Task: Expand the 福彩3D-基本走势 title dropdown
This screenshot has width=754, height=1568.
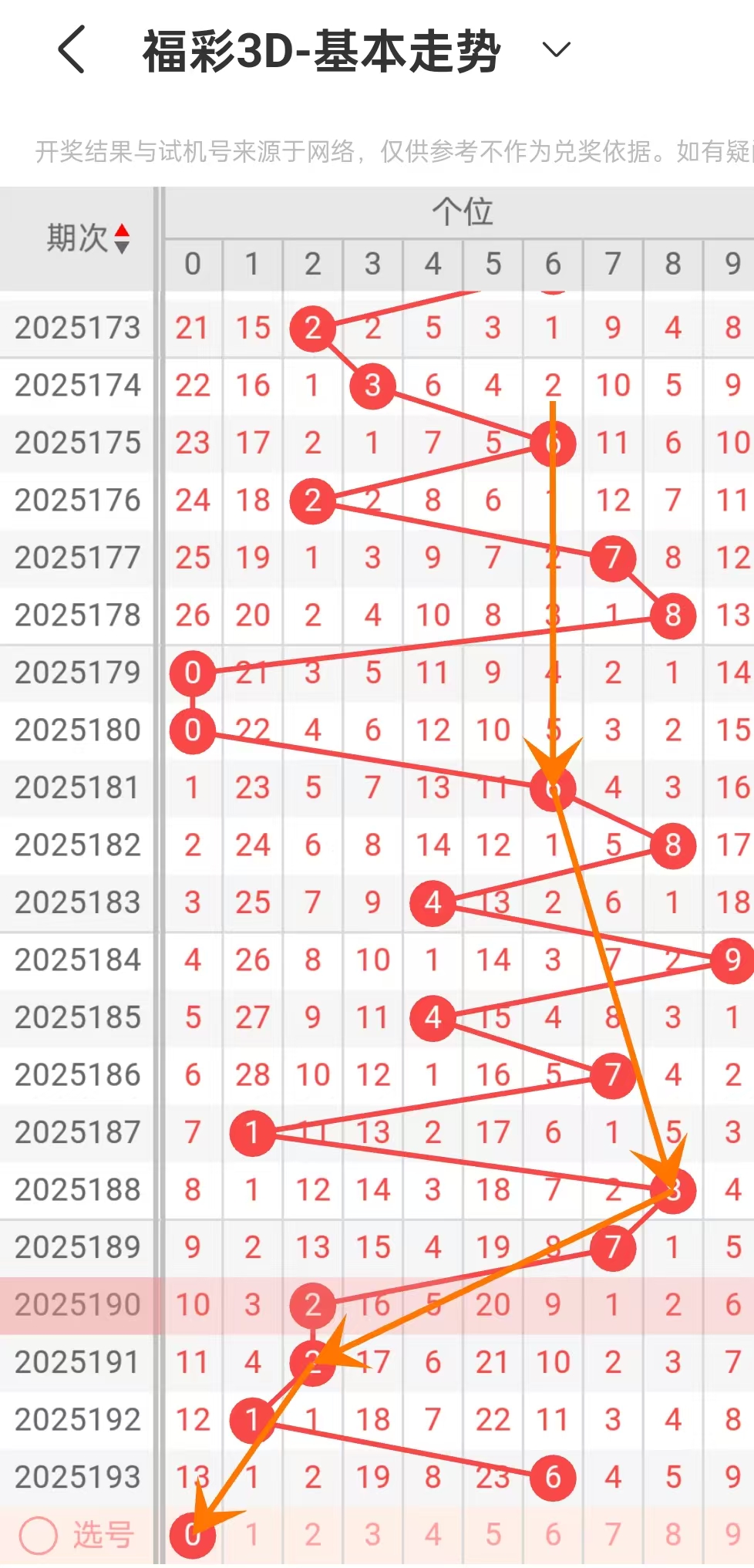Action: pyautogui.click(x=556, y=50)
